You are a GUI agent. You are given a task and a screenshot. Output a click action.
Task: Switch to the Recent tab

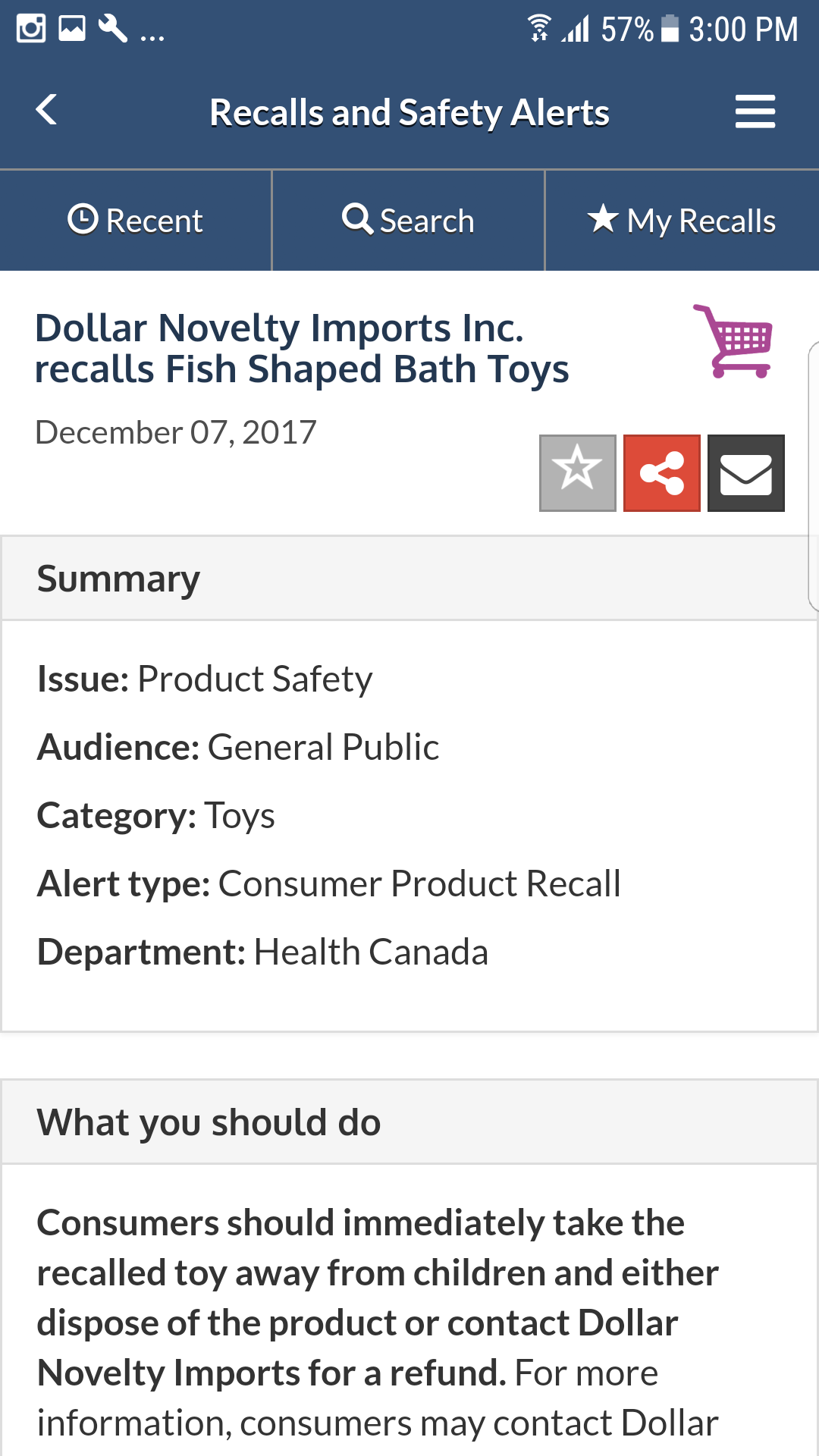click(x=135, y=220)
